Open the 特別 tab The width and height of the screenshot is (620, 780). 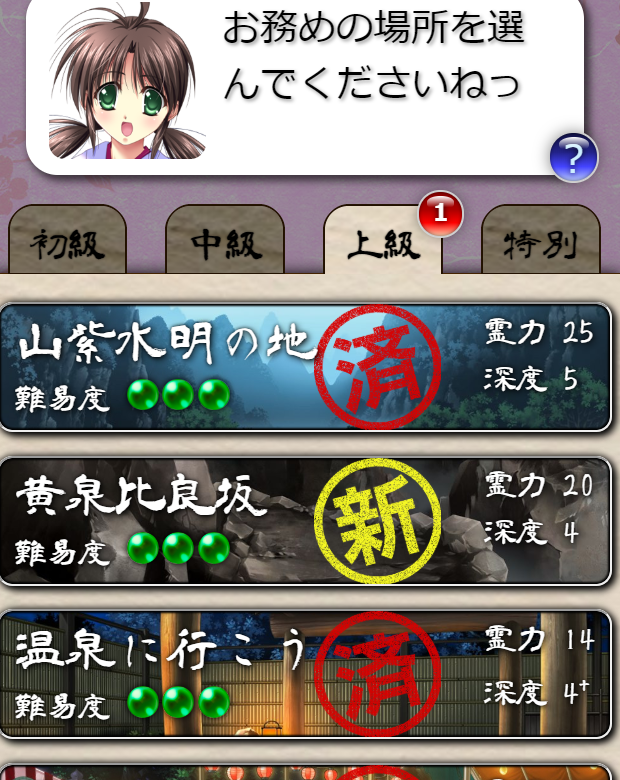click(x=540, y=242)
